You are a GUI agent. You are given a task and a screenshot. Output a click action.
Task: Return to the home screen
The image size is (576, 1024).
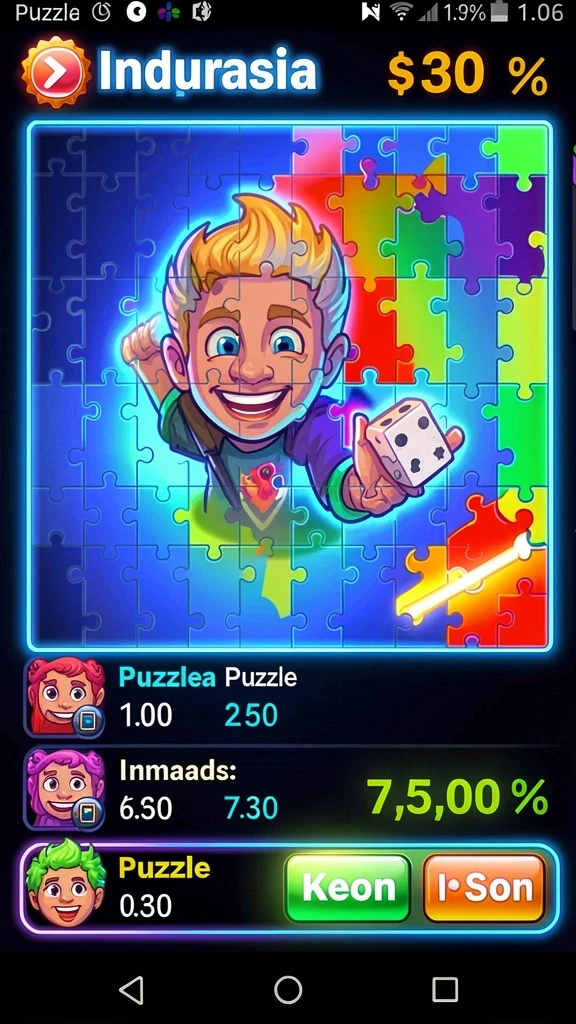(x=288, y=990)
